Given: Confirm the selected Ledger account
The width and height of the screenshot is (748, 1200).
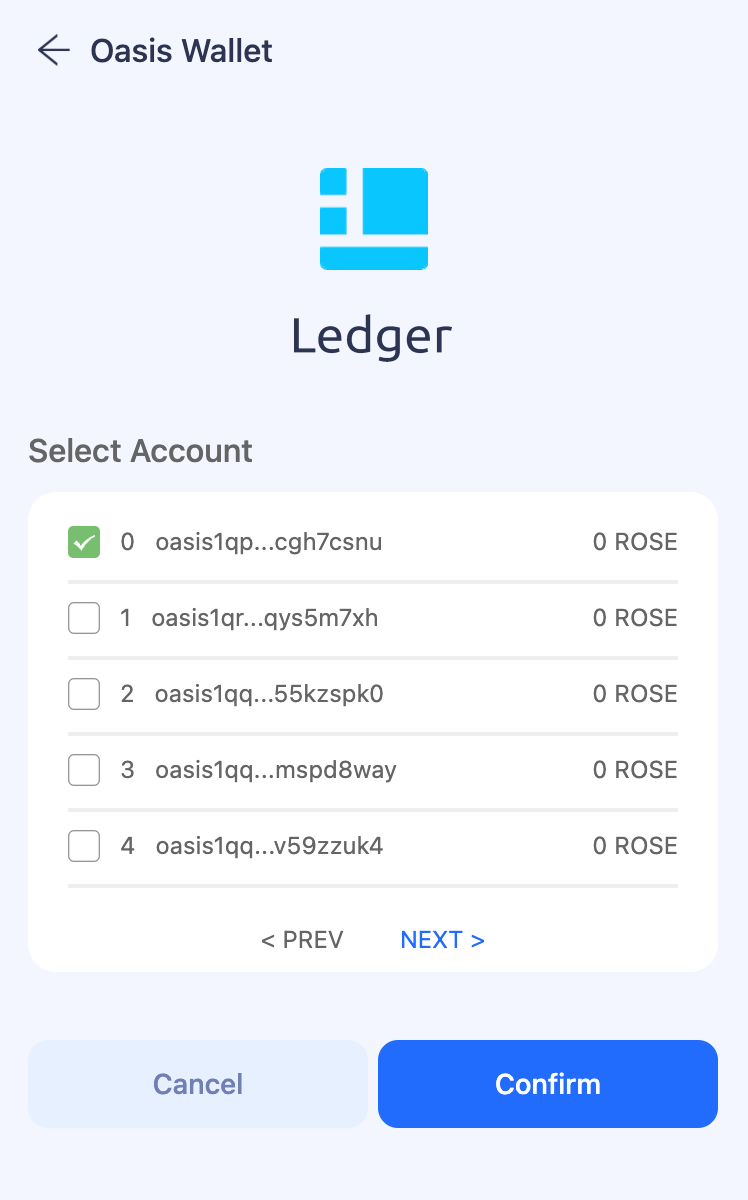Looking at the screenshot, I should [x=547, y=1083].
